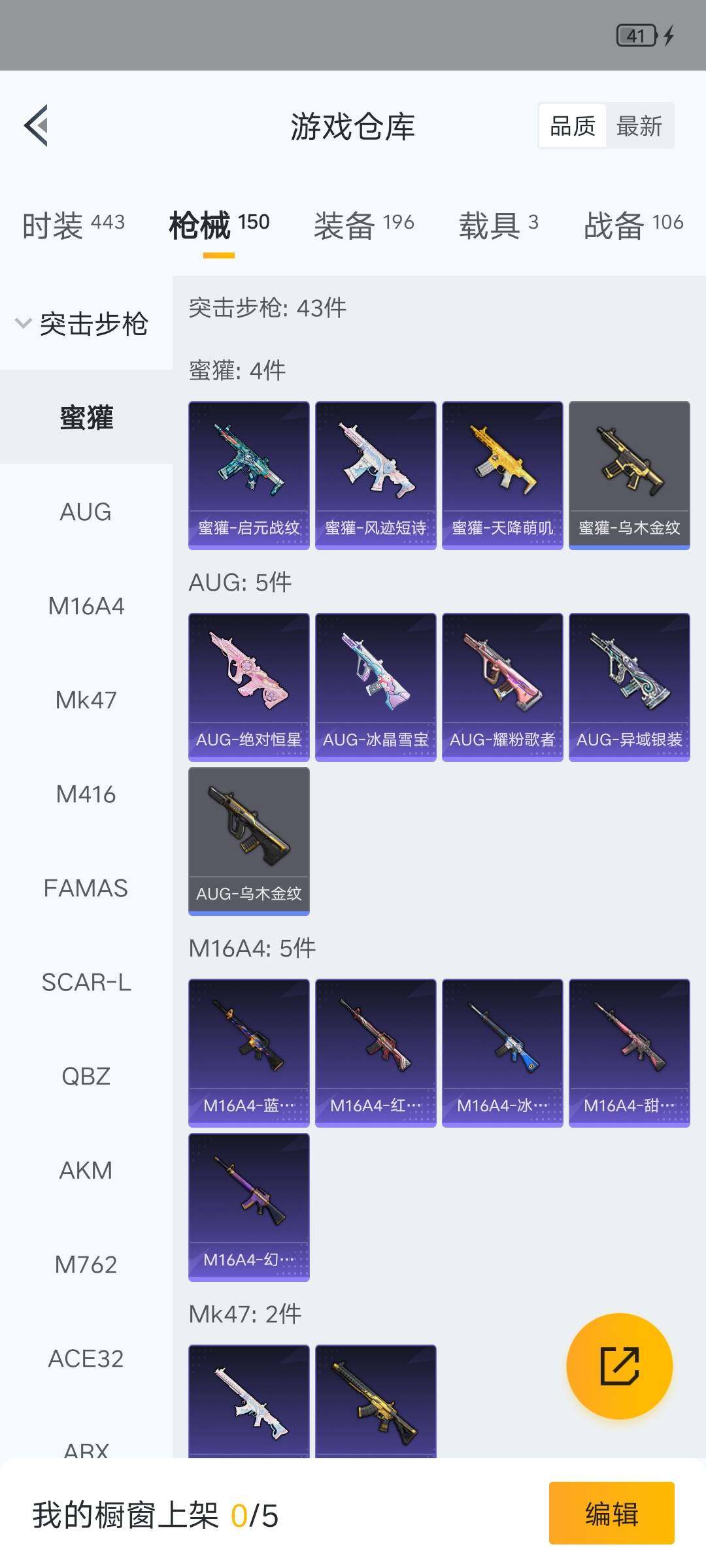Open the 蜜獾-启元战纹 skin
The width and height of the screenshot is (706, 1568).
(249, 476)
